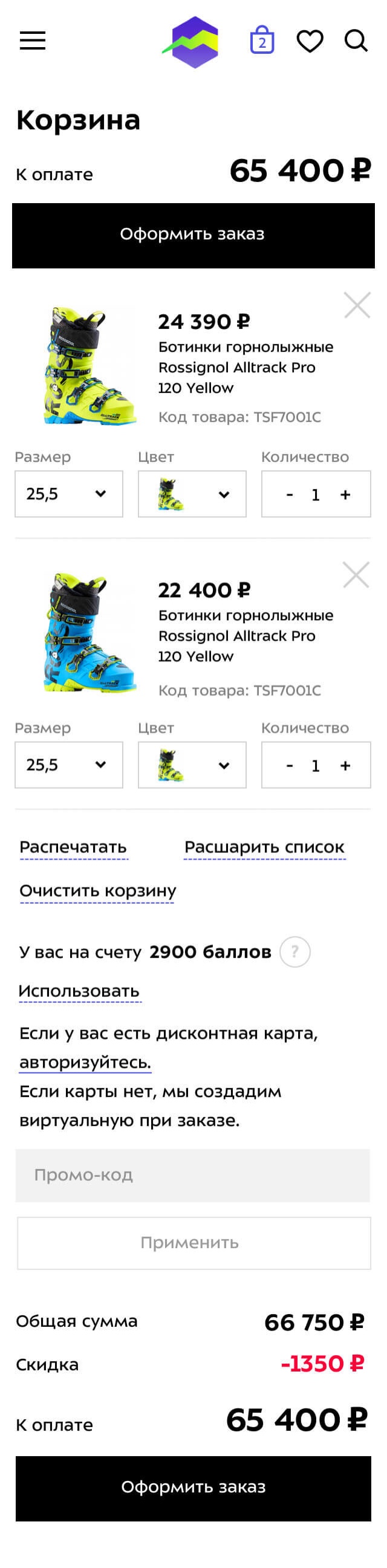
Task: Tap Использовать to apply bonus points
Action: [79, 991]
